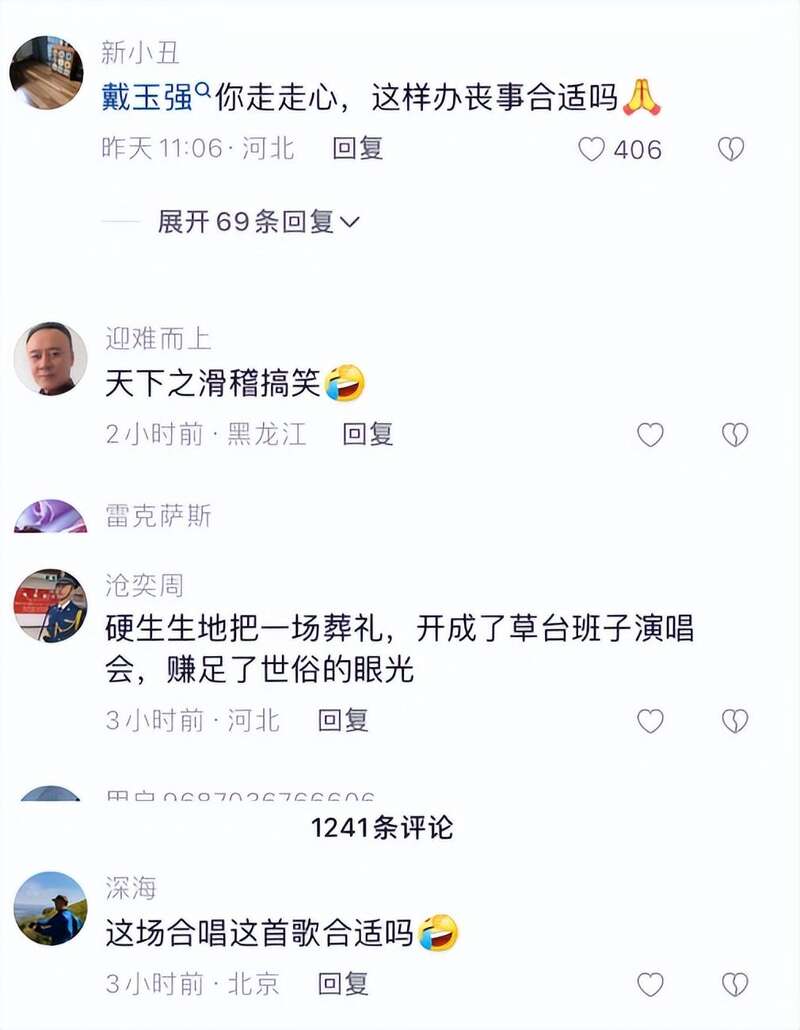Open 沧奕周's profile avatar
This screenshot has height=1030, width=800.
pos(50,606)
